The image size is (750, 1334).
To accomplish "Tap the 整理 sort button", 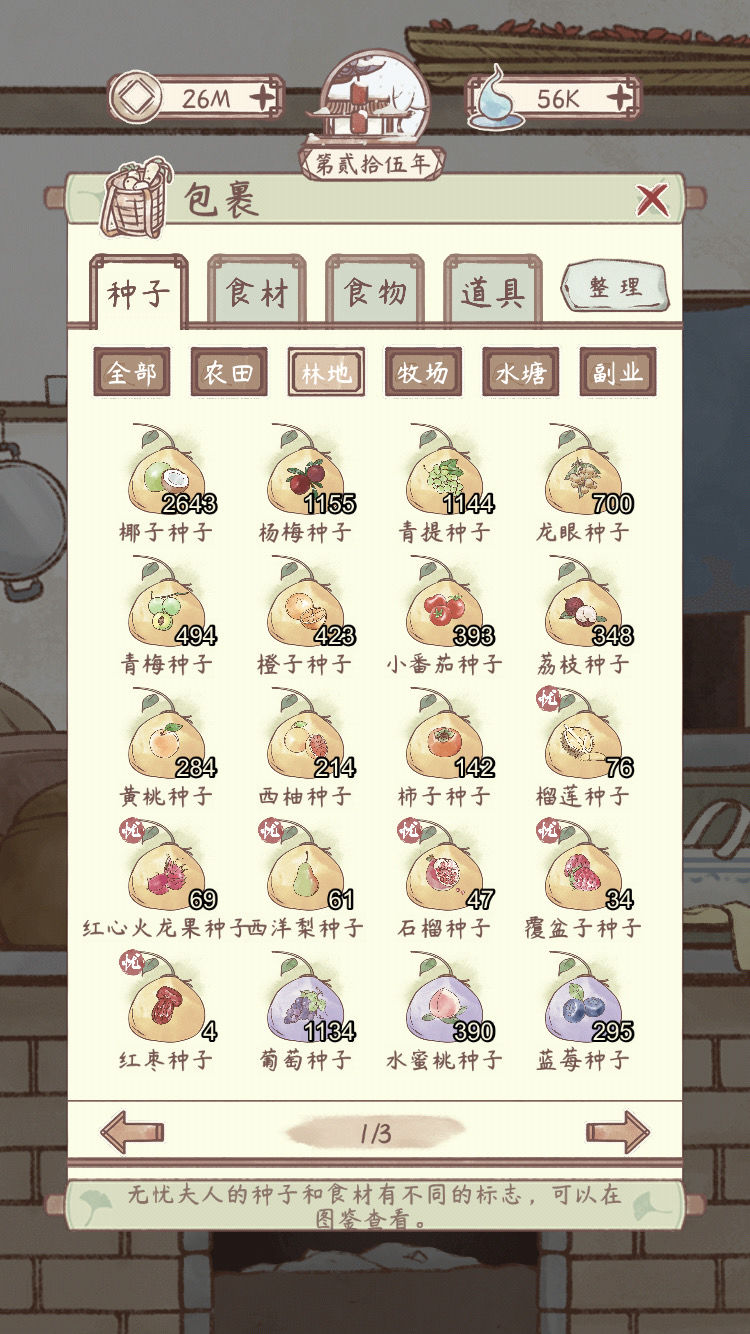I will coord(614,288).
